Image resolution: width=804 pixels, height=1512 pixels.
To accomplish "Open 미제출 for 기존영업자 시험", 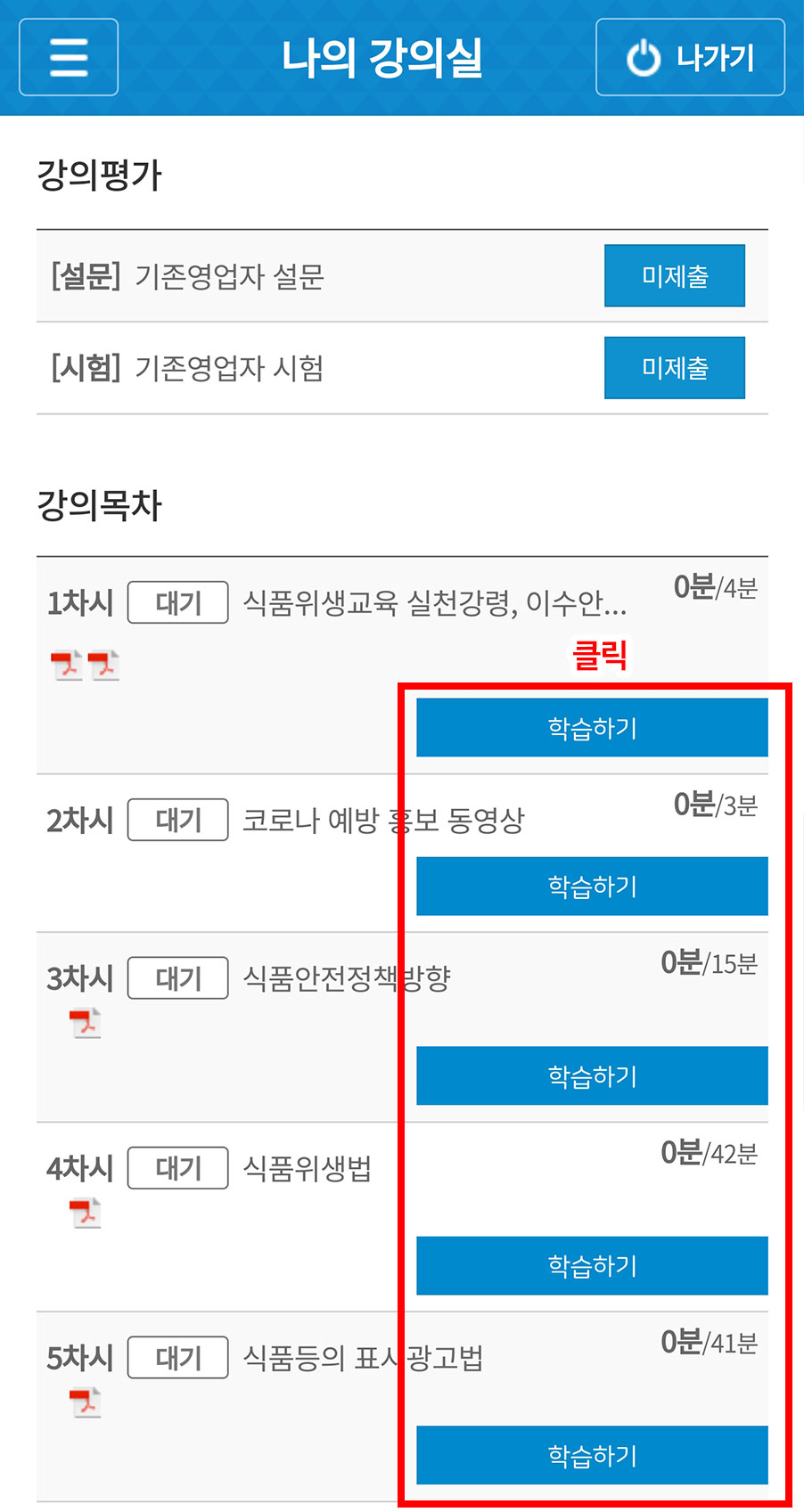I will click(x=675, y=368).
